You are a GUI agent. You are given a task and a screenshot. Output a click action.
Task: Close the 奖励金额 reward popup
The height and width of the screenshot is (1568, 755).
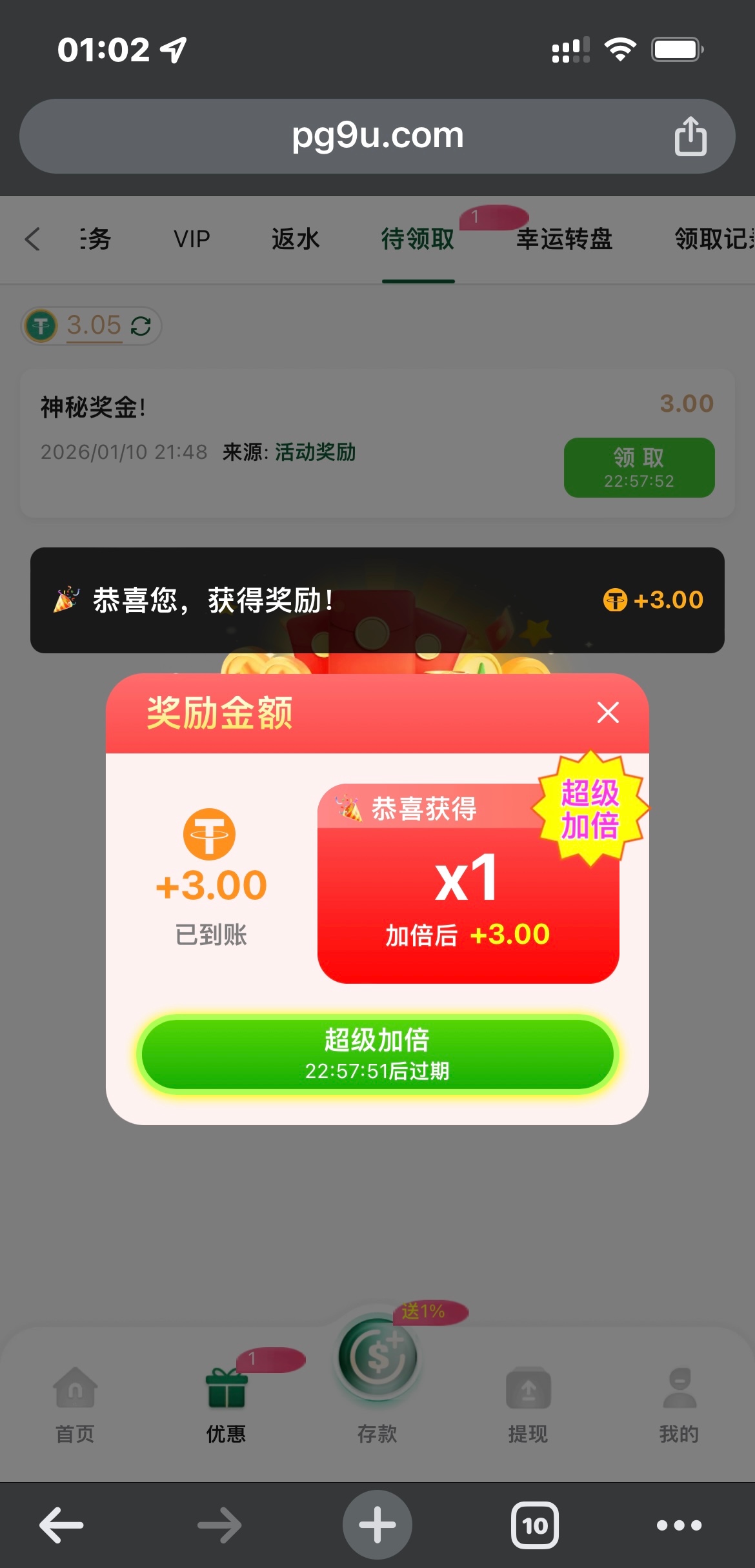pyautogui.click(x=608, y=713)
